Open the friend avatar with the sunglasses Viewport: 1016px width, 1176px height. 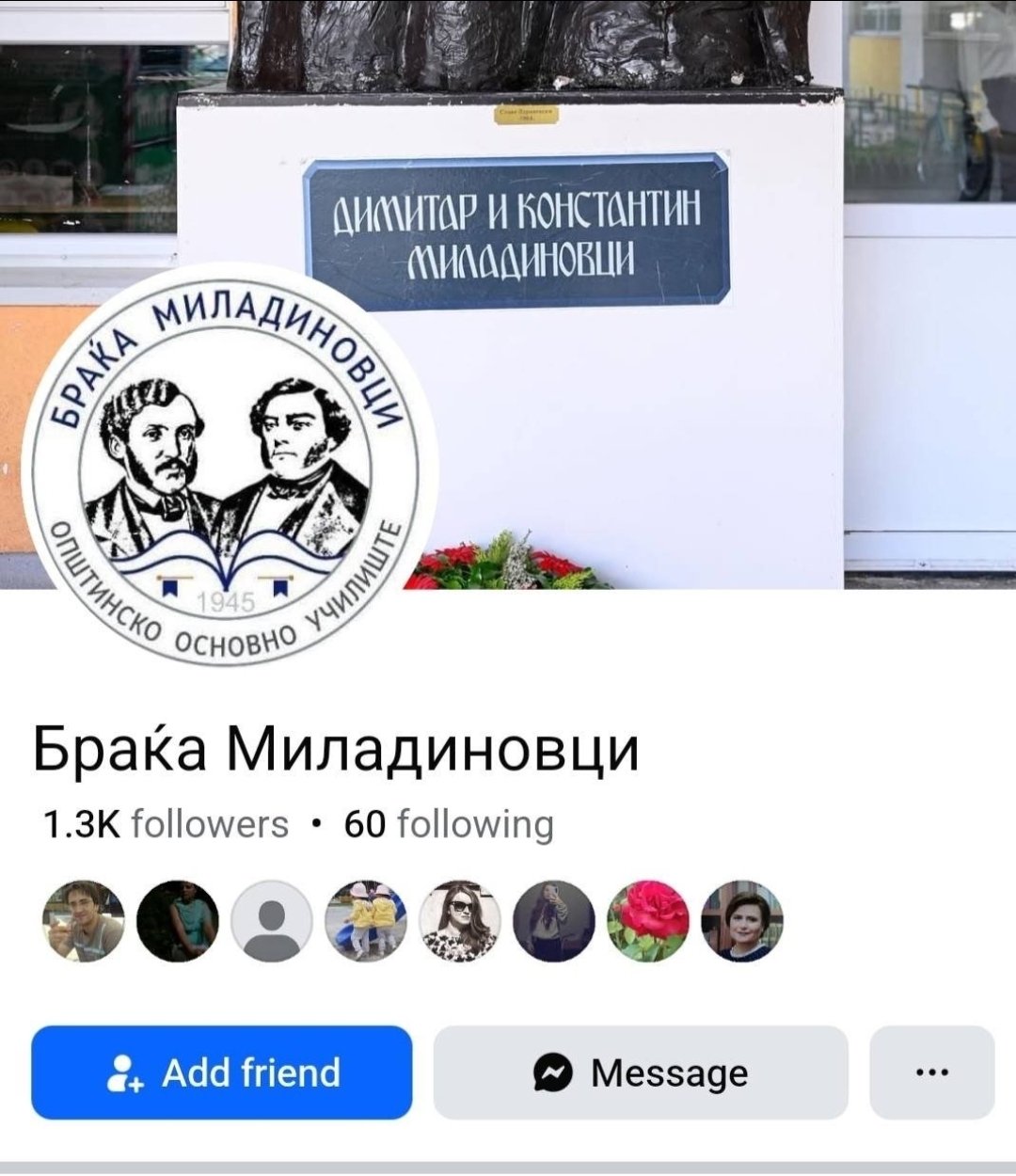[x=460, y=920]
